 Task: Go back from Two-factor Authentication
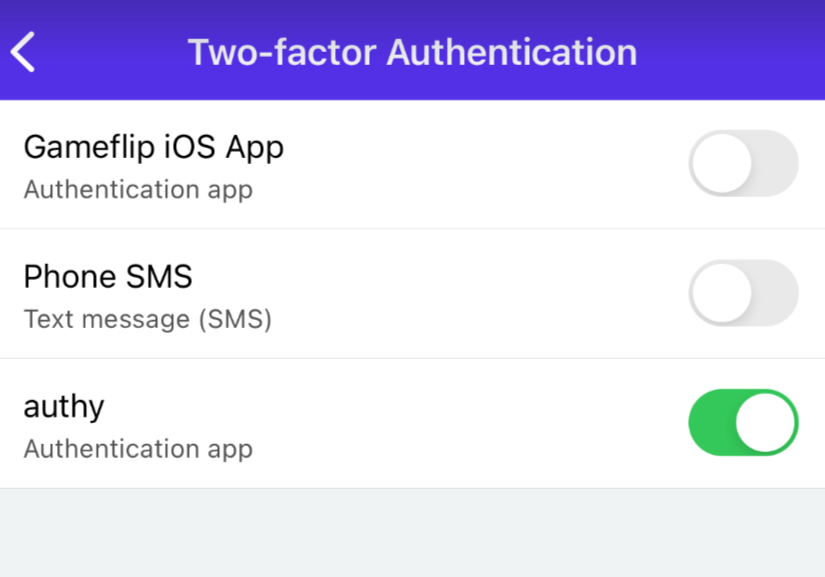point(24,52)
